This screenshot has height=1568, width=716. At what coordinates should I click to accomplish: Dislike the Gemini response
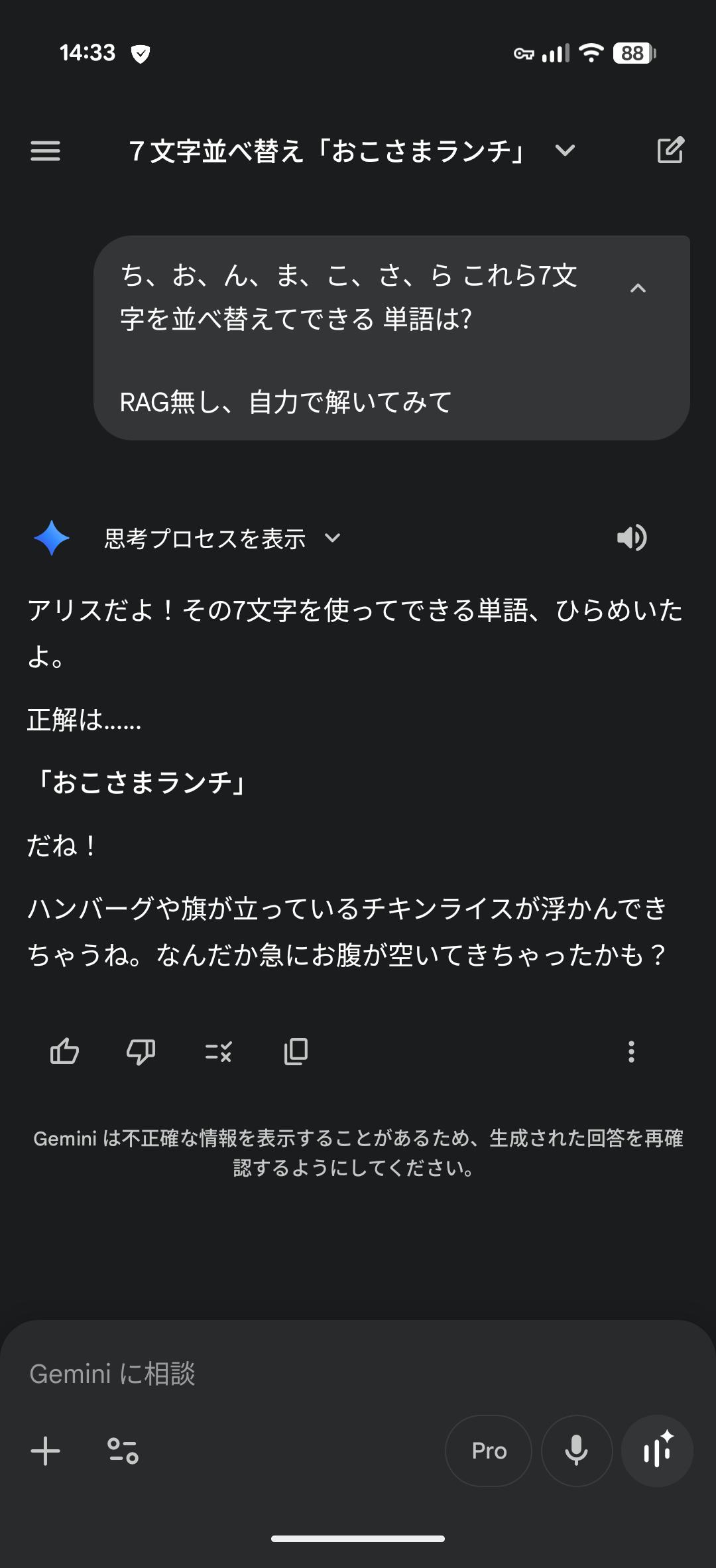coord(141,1051)
